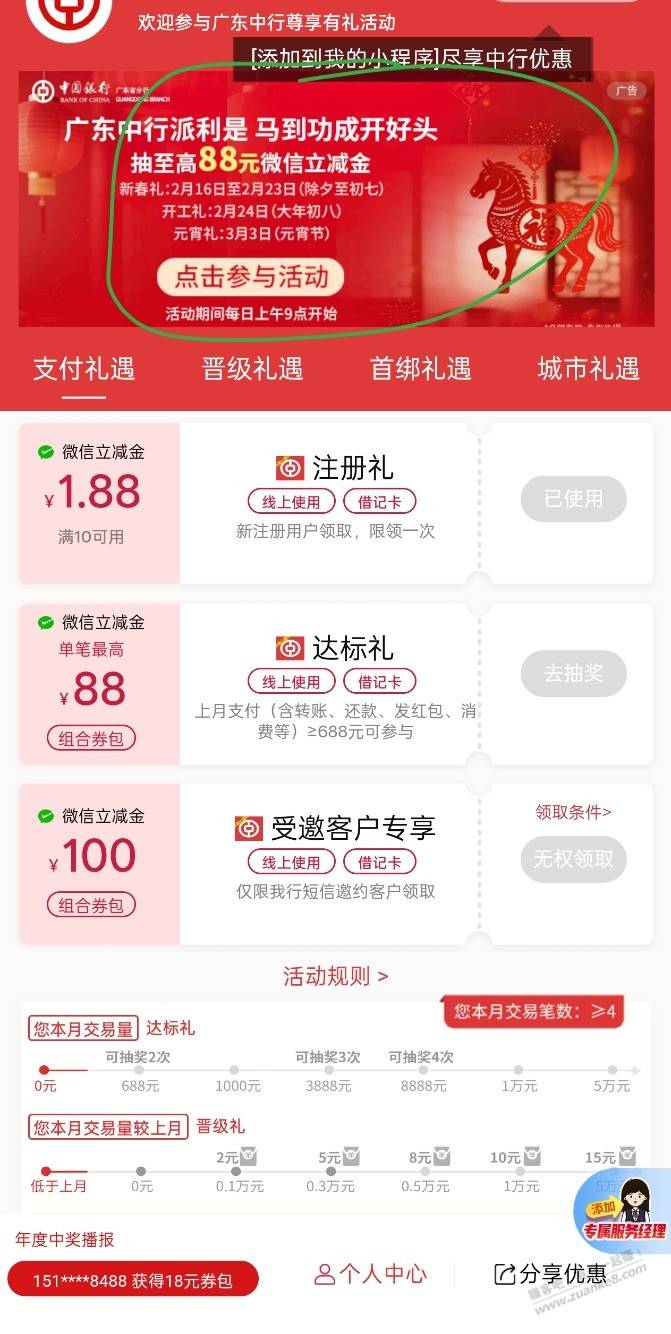Switch to the 支付礼遇 tab
The width and height of the screenshot is (671, 1334).
click(x=84, y=368)
